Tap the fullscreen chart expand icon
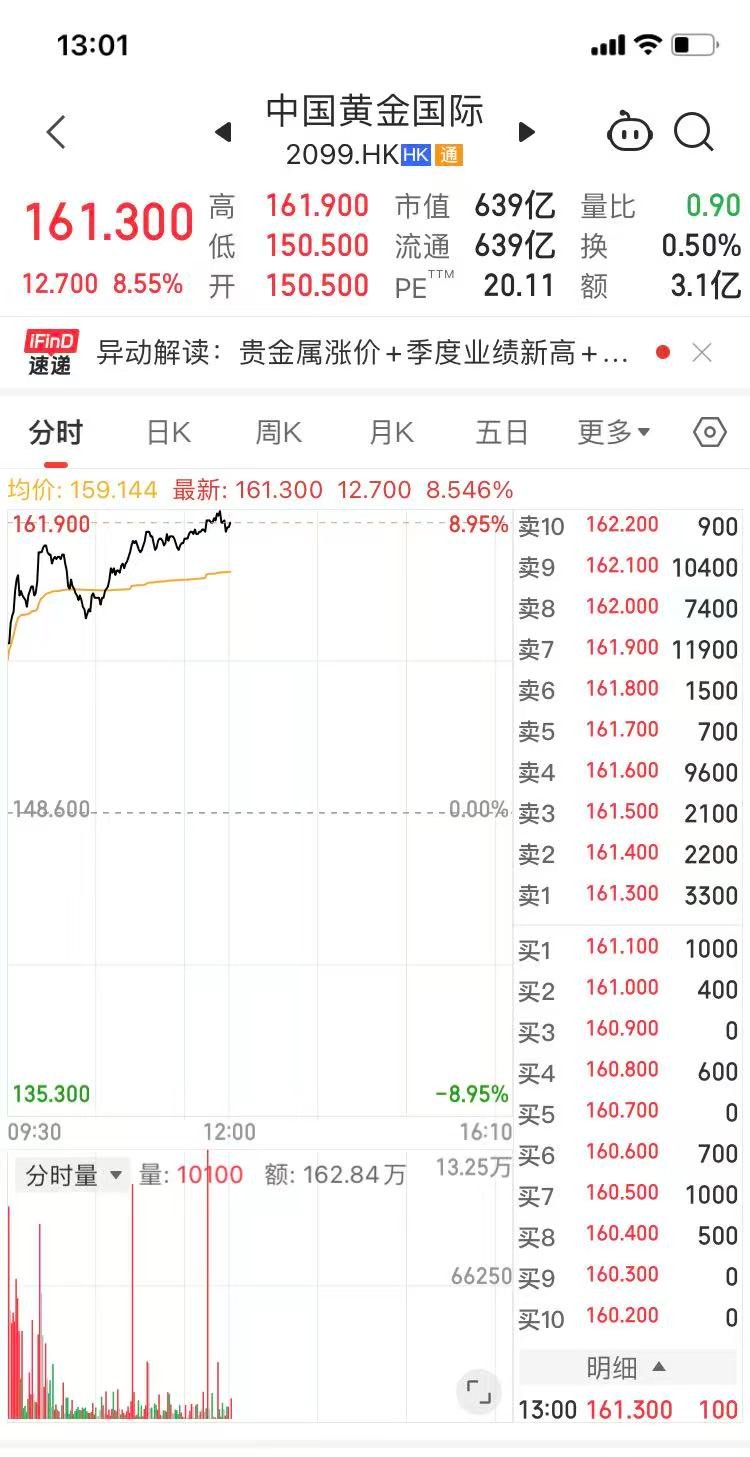This screenshot has width=750, height=1457. (x=478, y=1391)
